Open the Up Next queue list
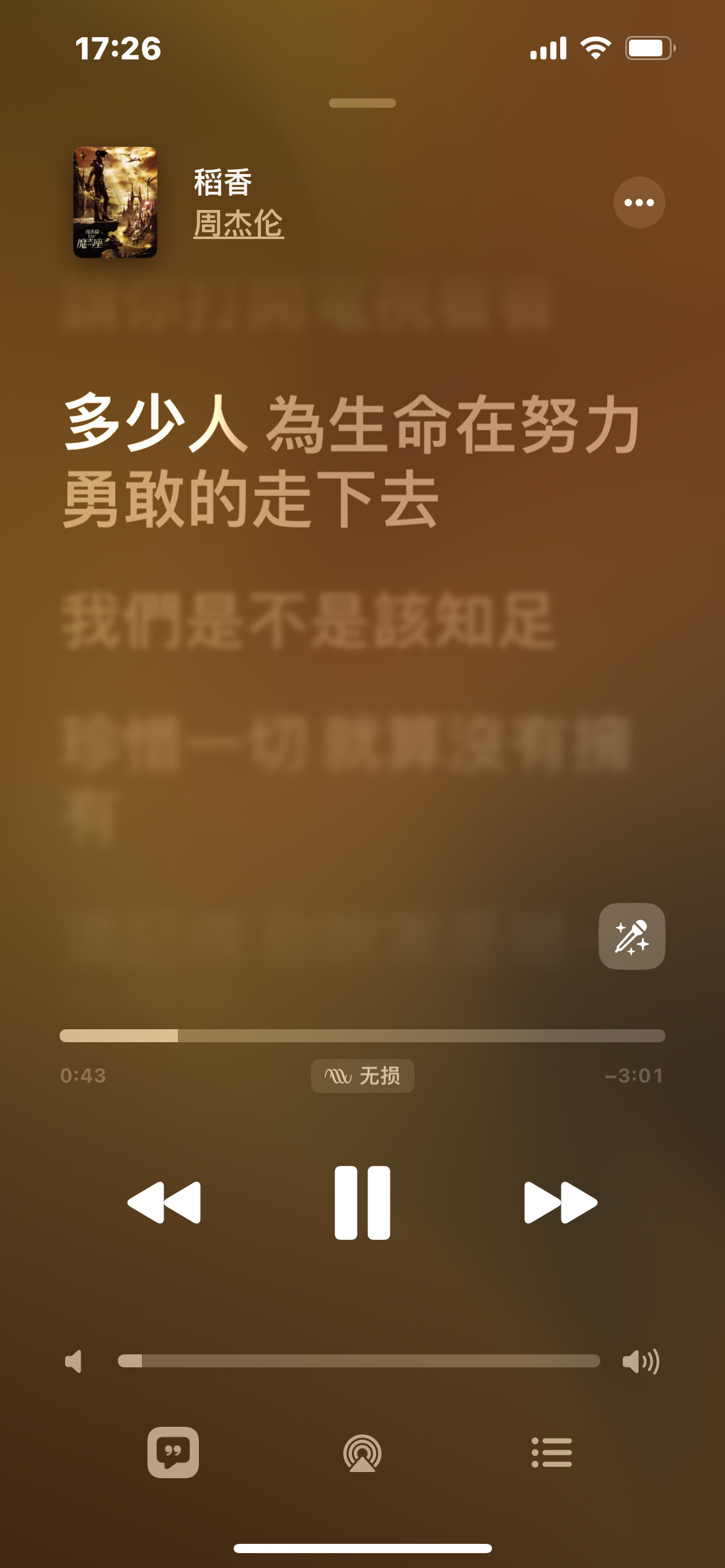This screenshot has height=1568, width=725. tap(551, 1453)
